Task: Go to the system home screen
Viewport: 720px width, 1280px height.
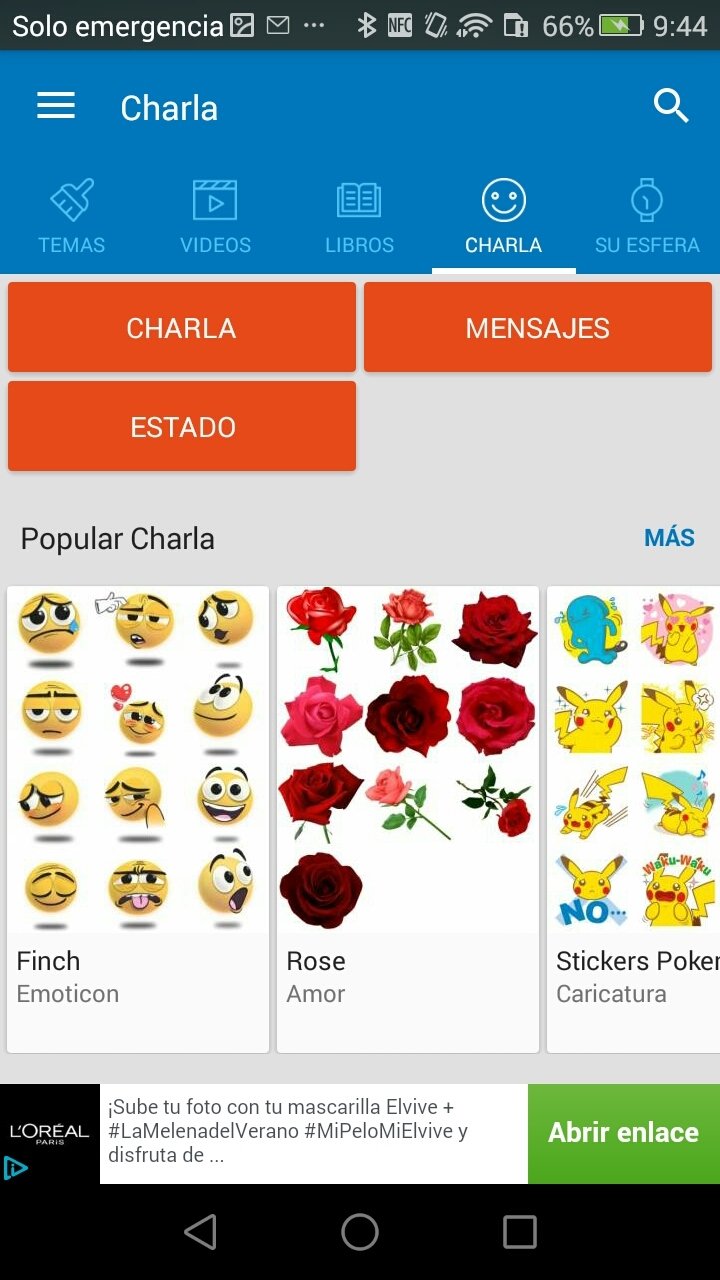Action: tap(360, 1232)
